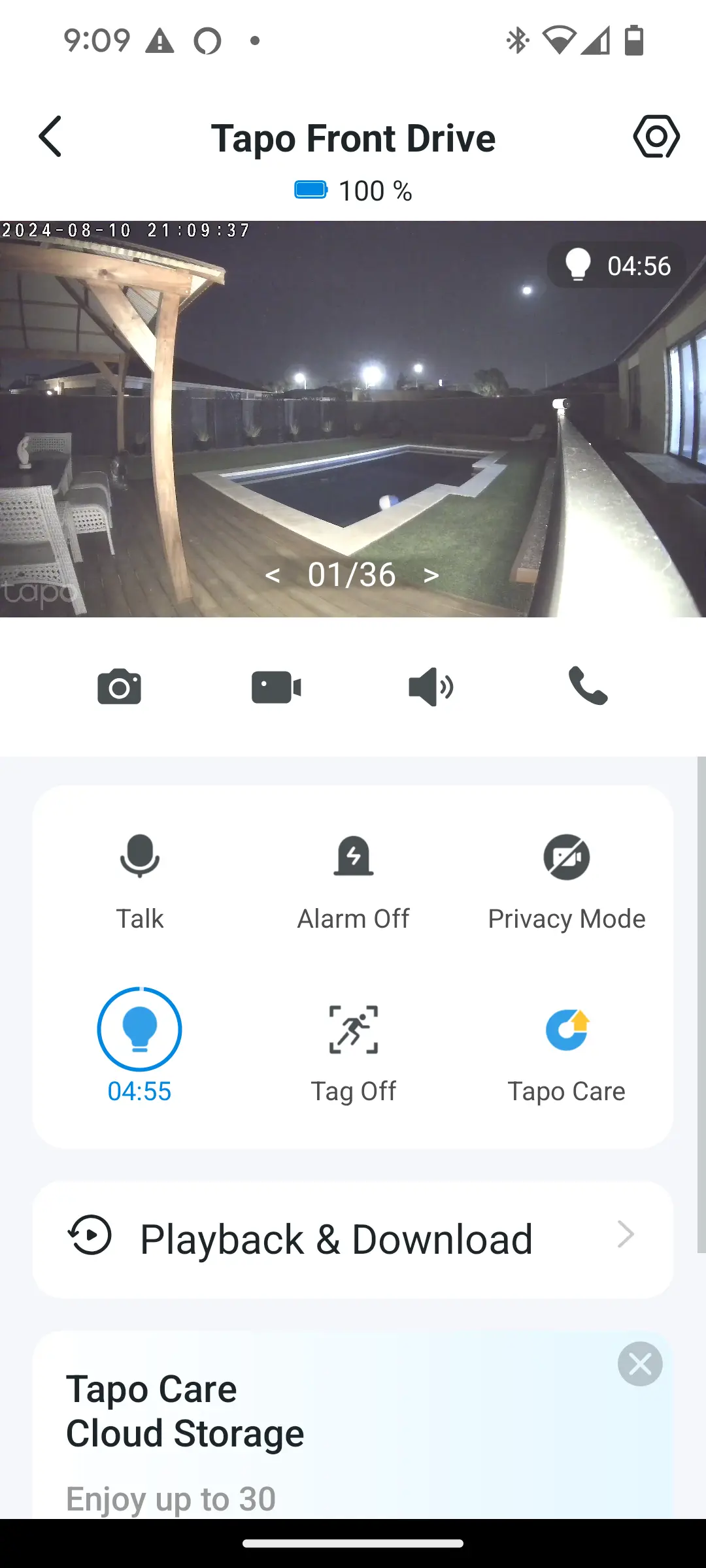Turn off the spotlight timer bulb button
Image resolution: width=706 pixels, height=1568 pixels.
(x=139, y=1045)
